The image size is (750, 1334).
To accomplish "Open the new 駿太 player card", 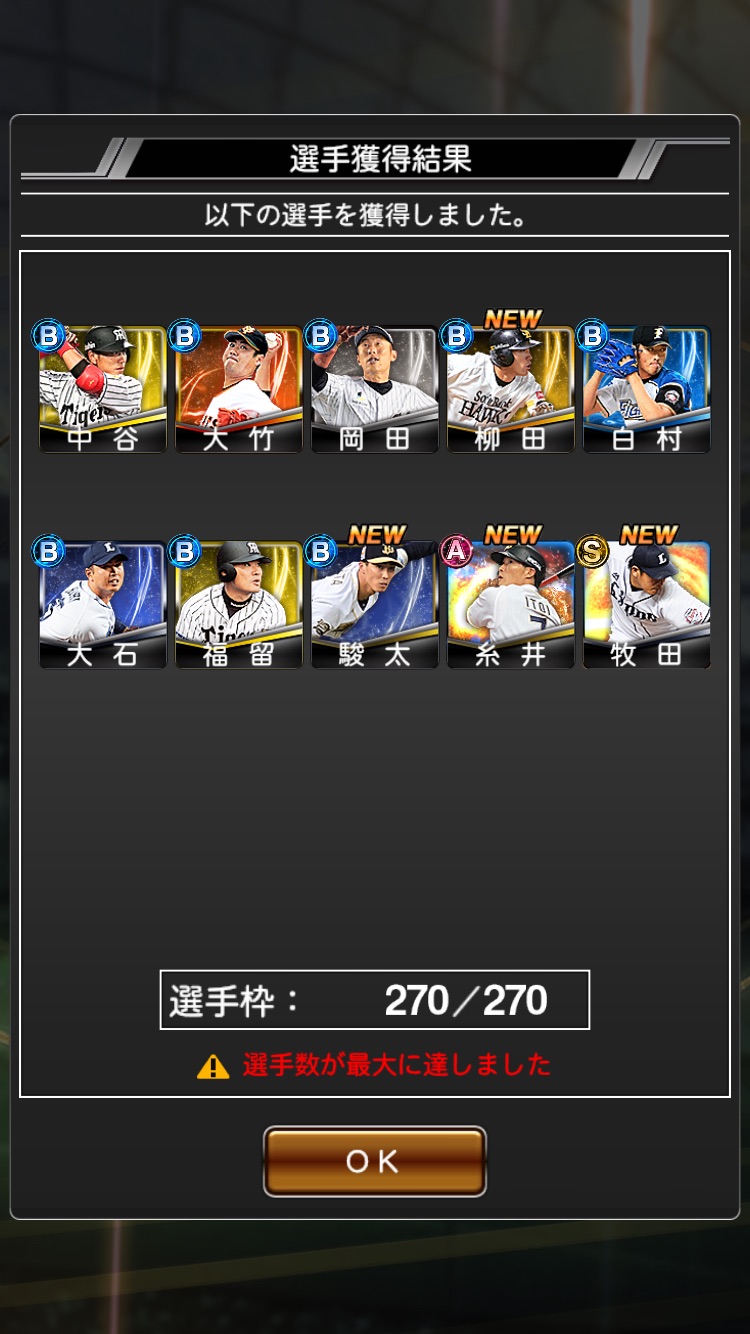I will click(375, 605).
